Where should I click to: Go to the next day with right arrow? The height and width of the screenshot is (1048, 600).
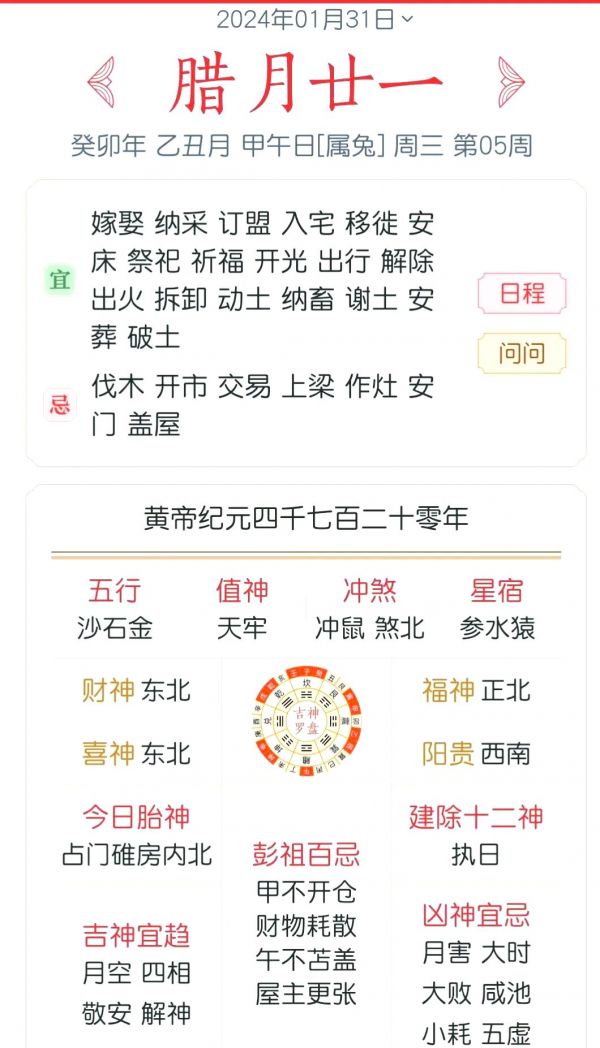point(510,81)
